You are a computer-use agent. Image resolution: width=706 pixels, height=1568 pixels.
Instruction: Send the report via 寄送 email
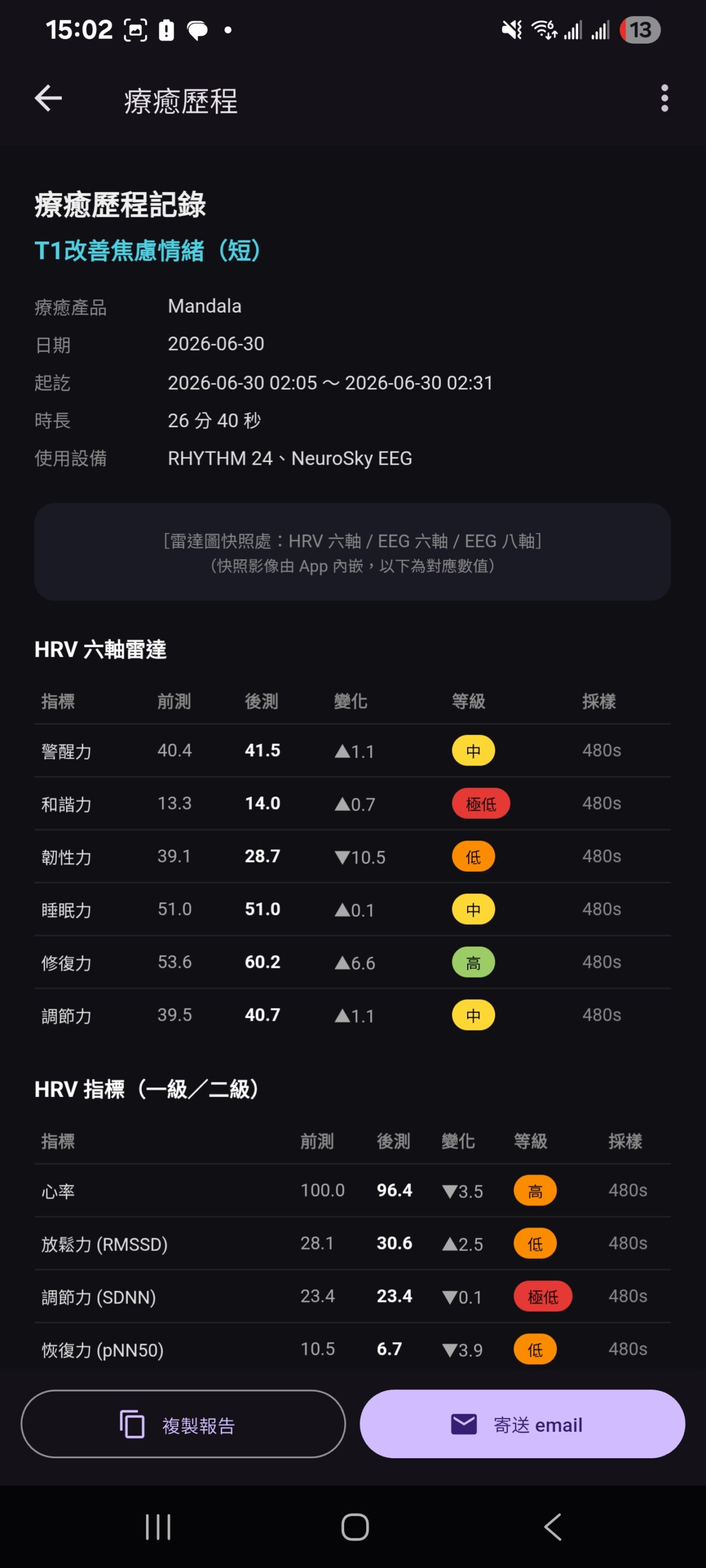click(x=522, y=1424)
